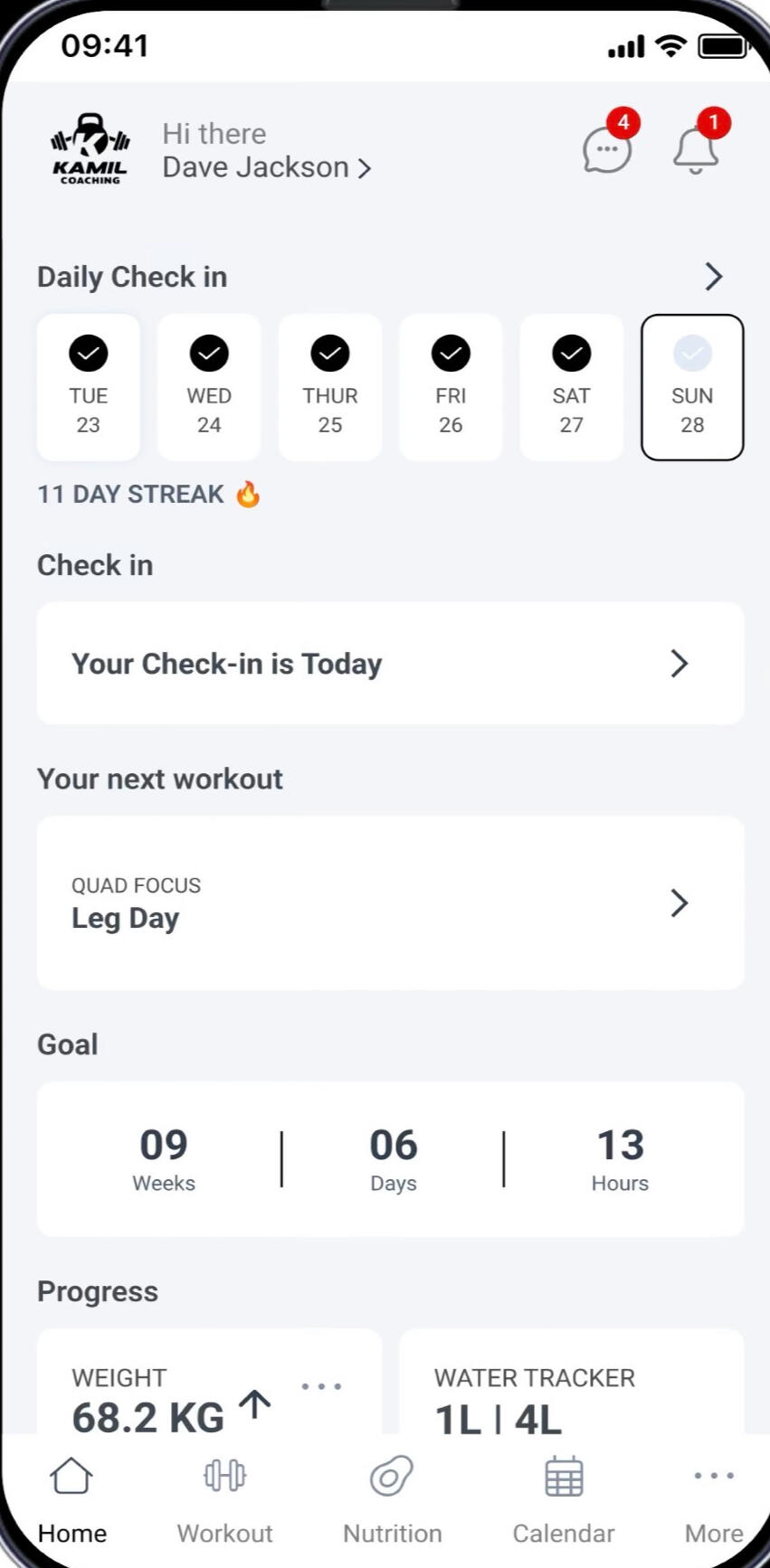View the Goal countdown card
The image size is (770, 1568).
click(390, 1159)
